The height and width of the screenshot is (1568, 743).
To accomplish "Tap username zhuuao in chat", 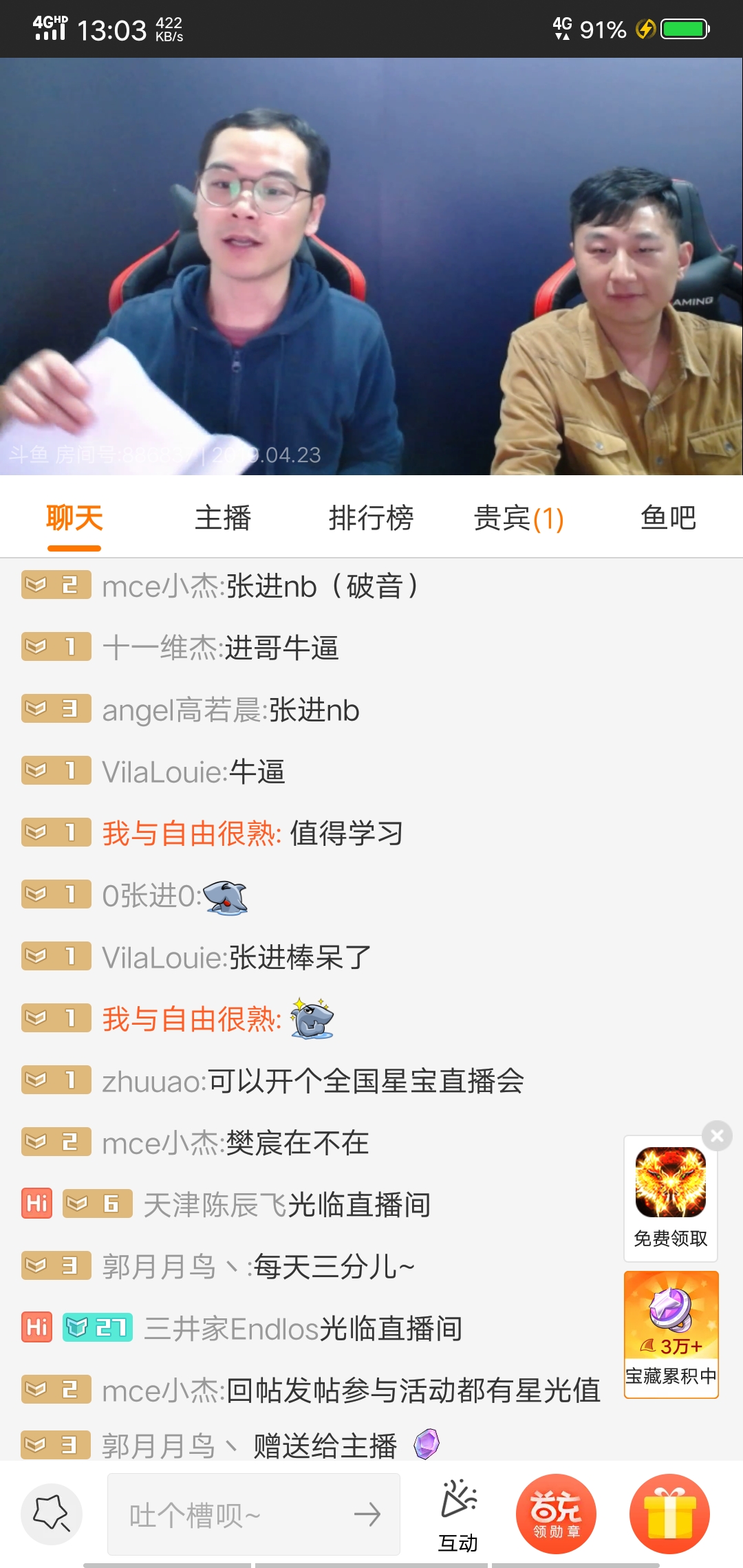I will click(151, 1081).
